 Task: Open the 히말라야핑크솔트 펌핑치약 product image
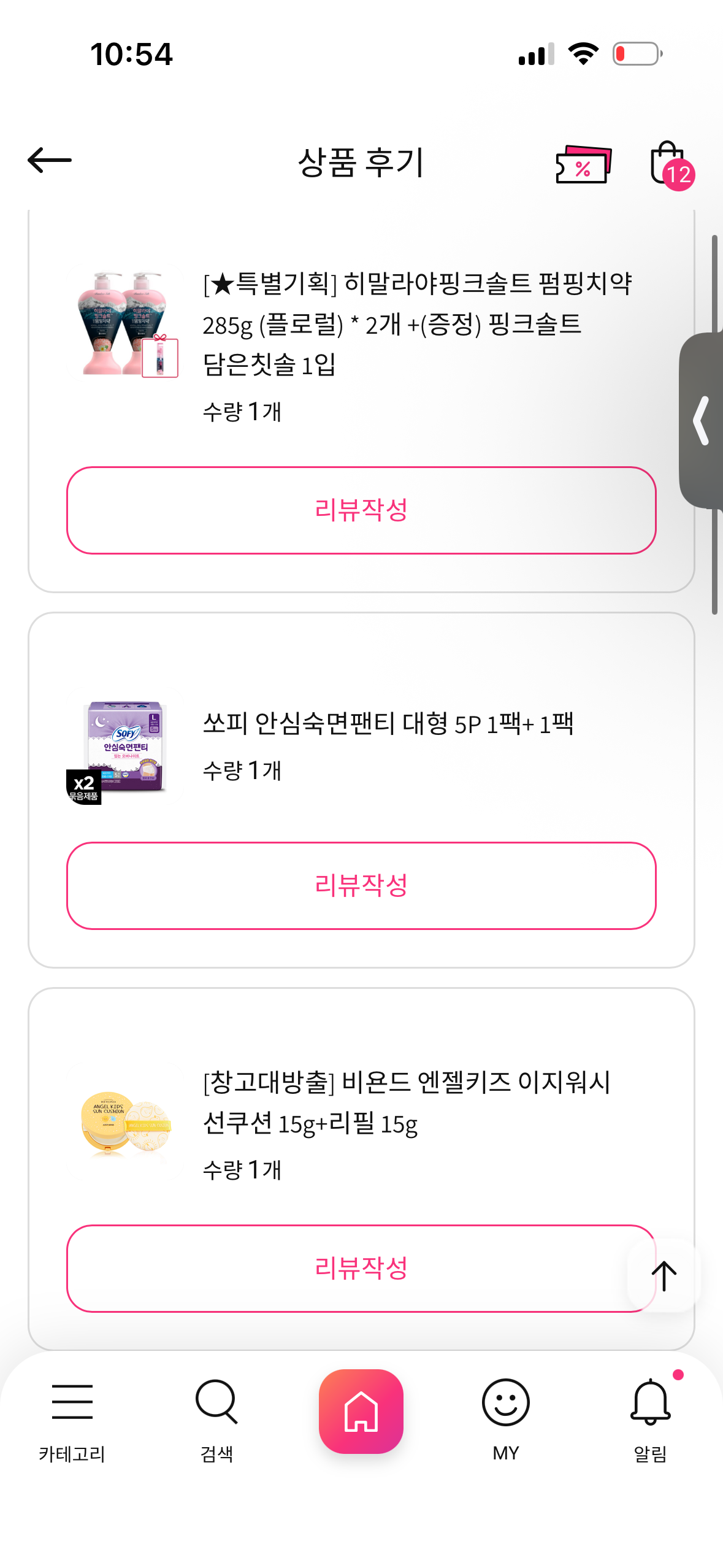126,324
